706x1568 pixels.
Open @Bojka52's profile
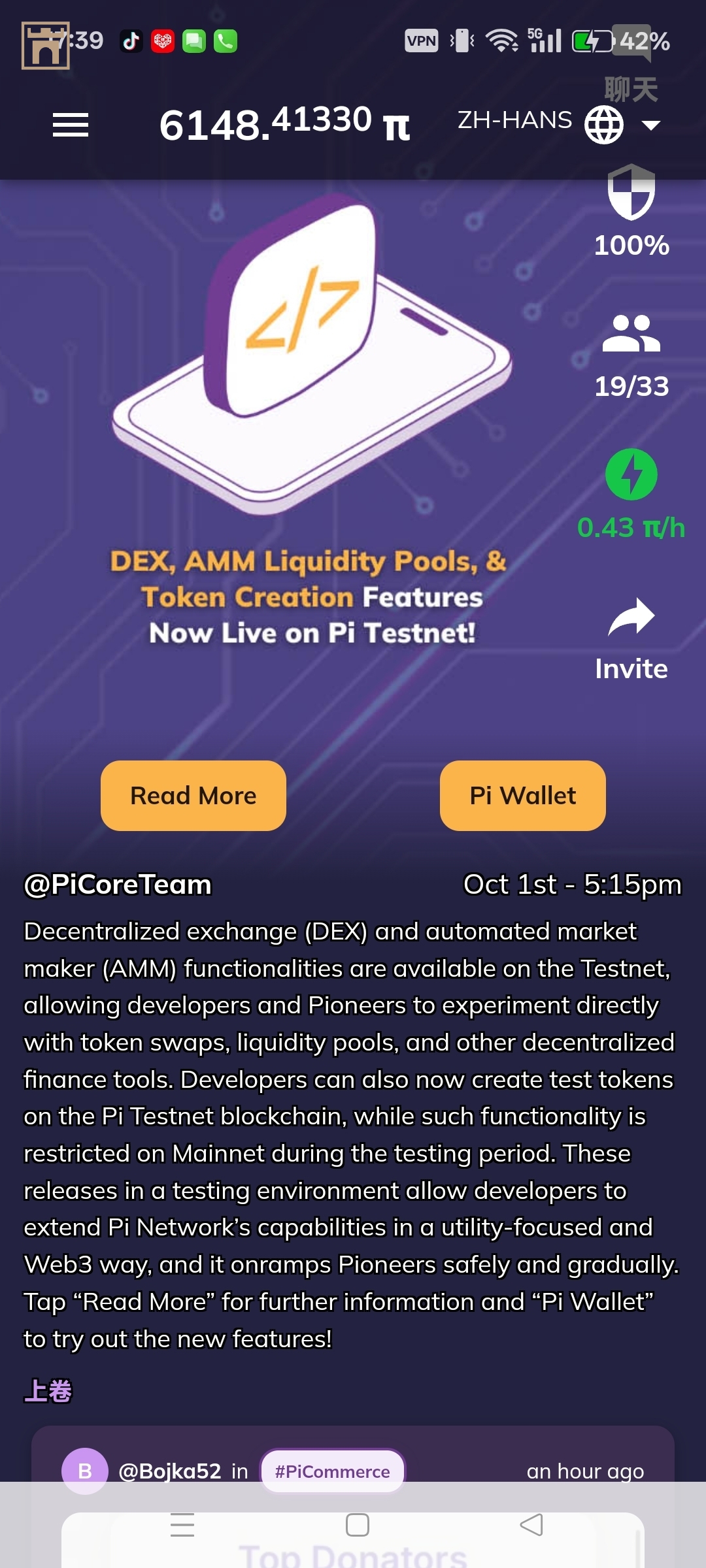[x=169, y=1471]
